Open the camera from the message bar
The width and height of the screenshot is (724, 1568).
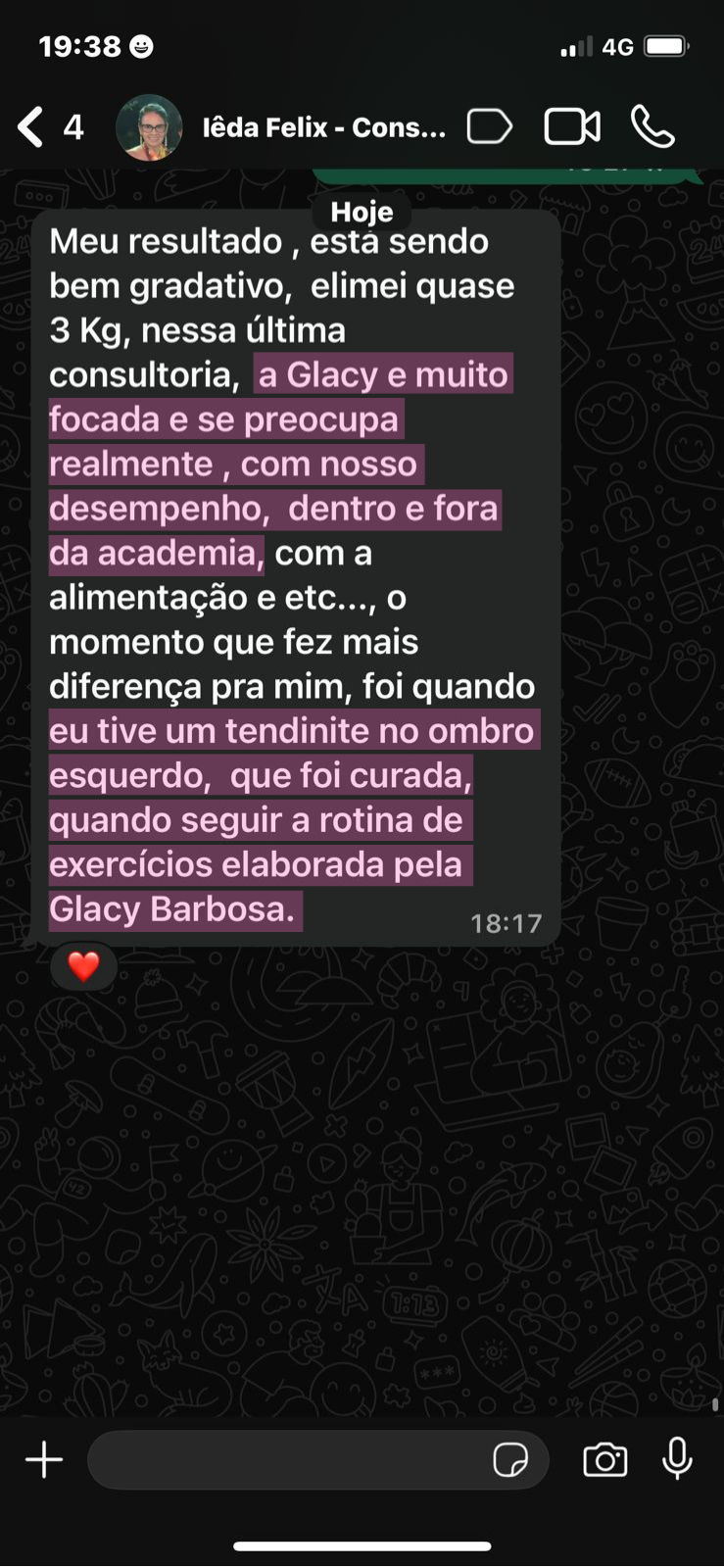tap(604, 1459)
